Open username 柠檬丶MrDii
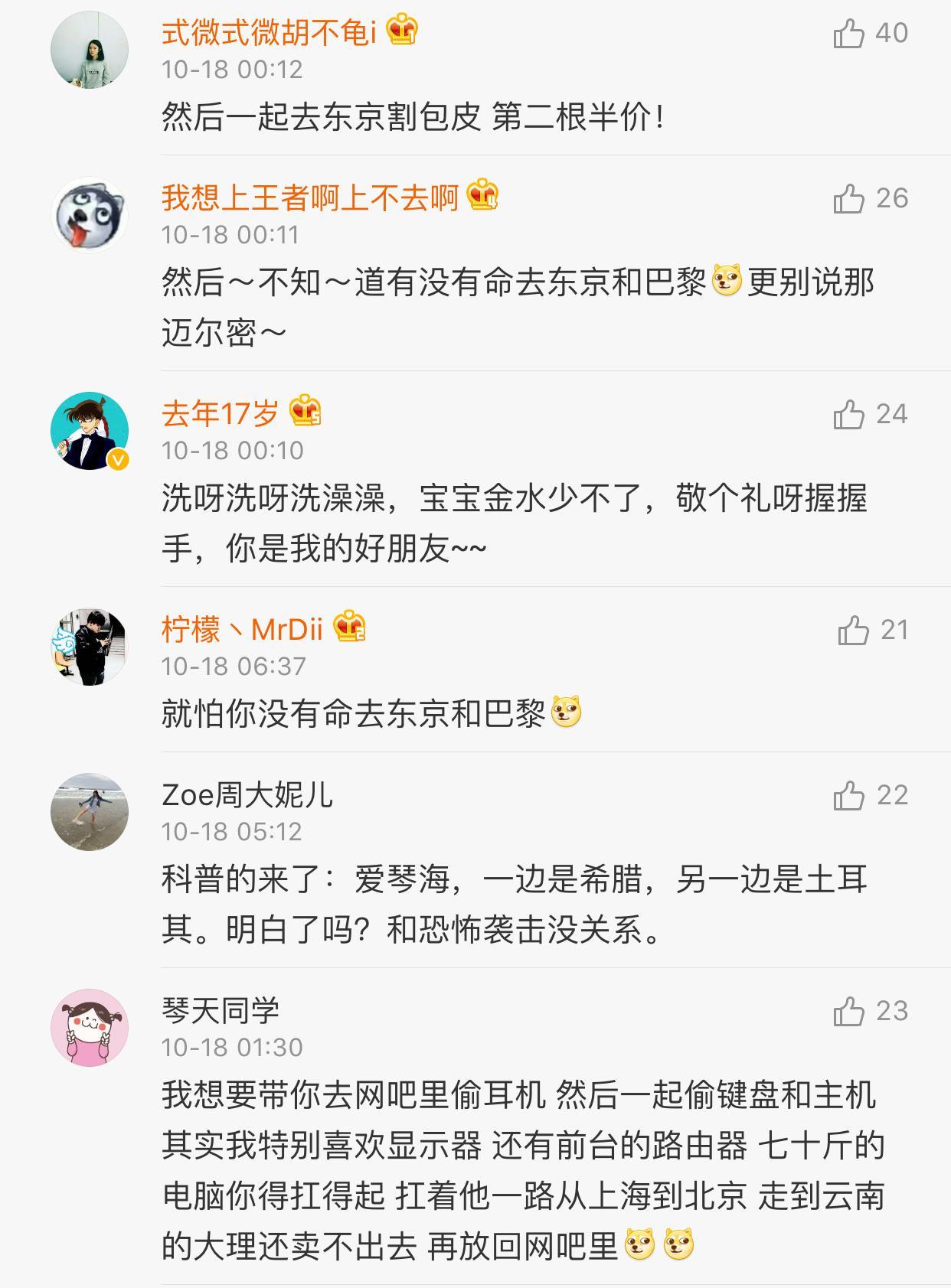This screenshot has height=1288, width=951. 242,630
